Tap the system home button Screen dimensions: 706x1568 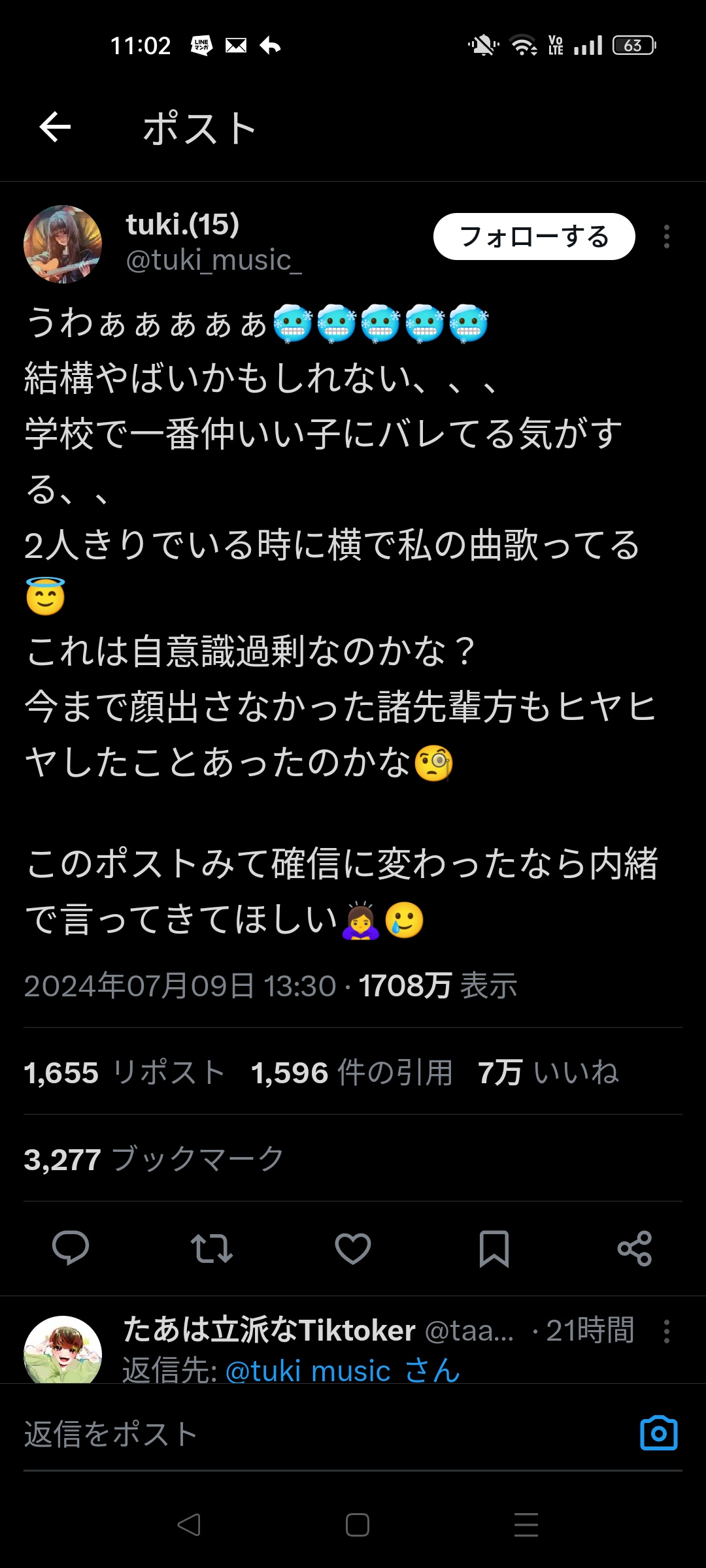point(358,1525)
